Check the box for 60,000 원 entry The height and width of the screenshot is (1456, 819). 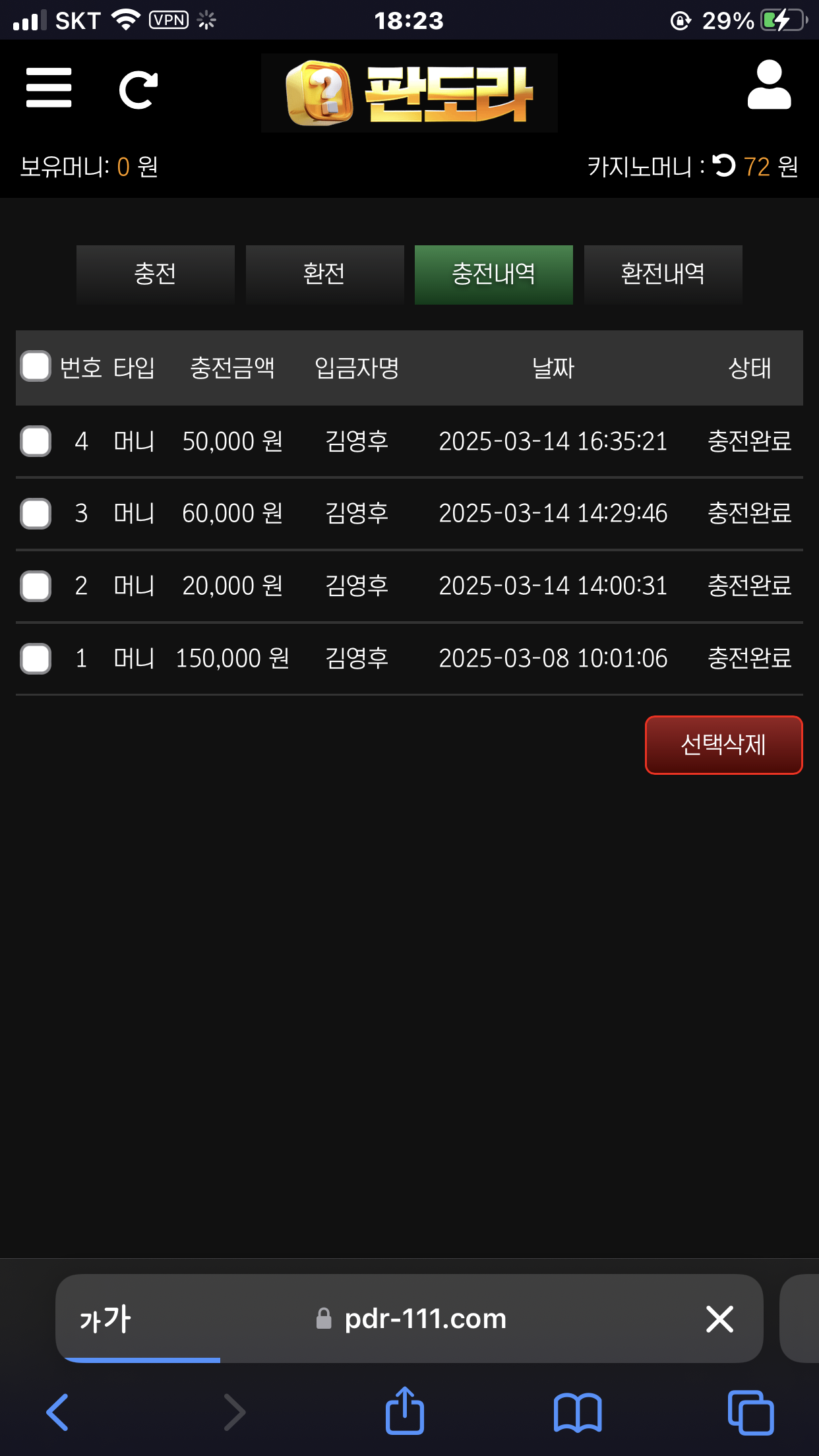click(36, 514)
